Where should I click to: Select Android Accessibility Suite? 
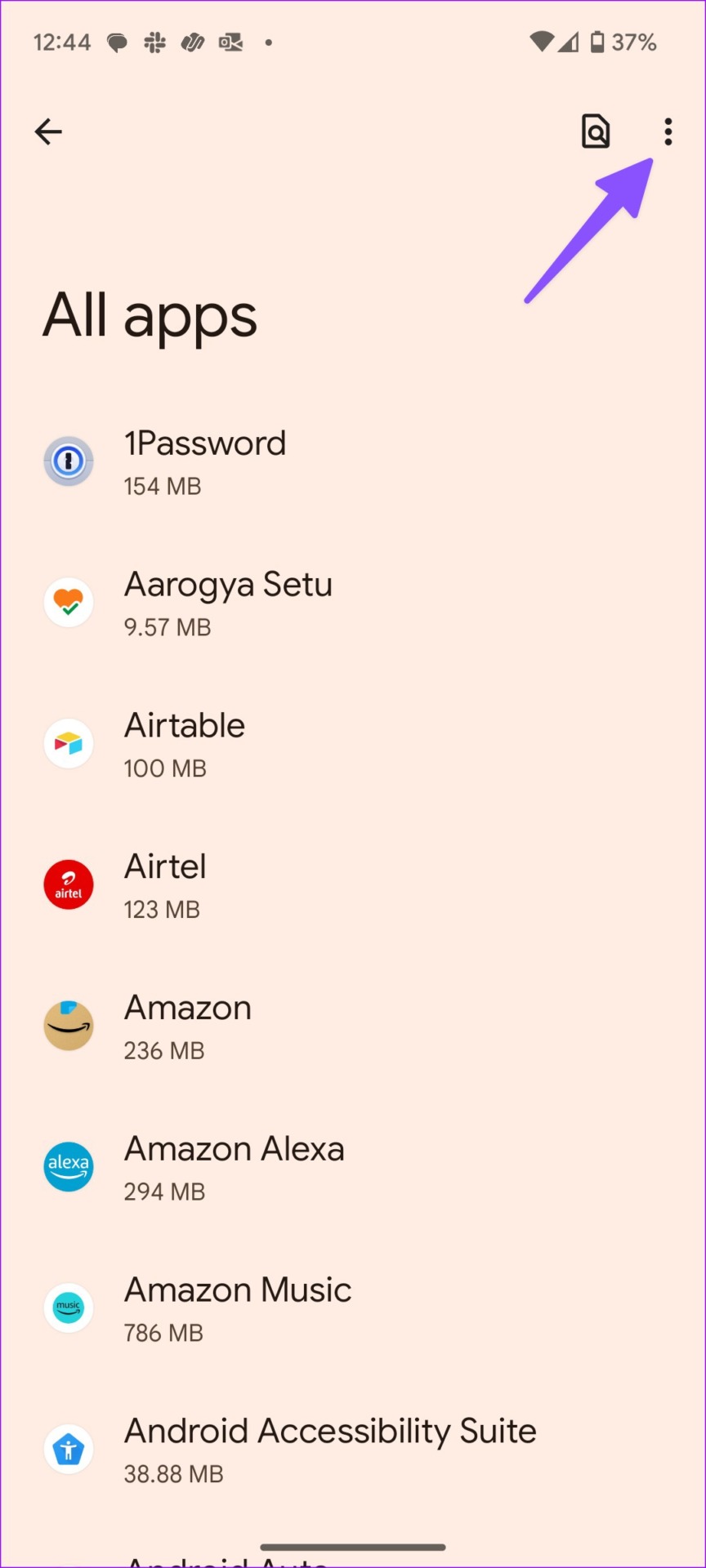353,1450
